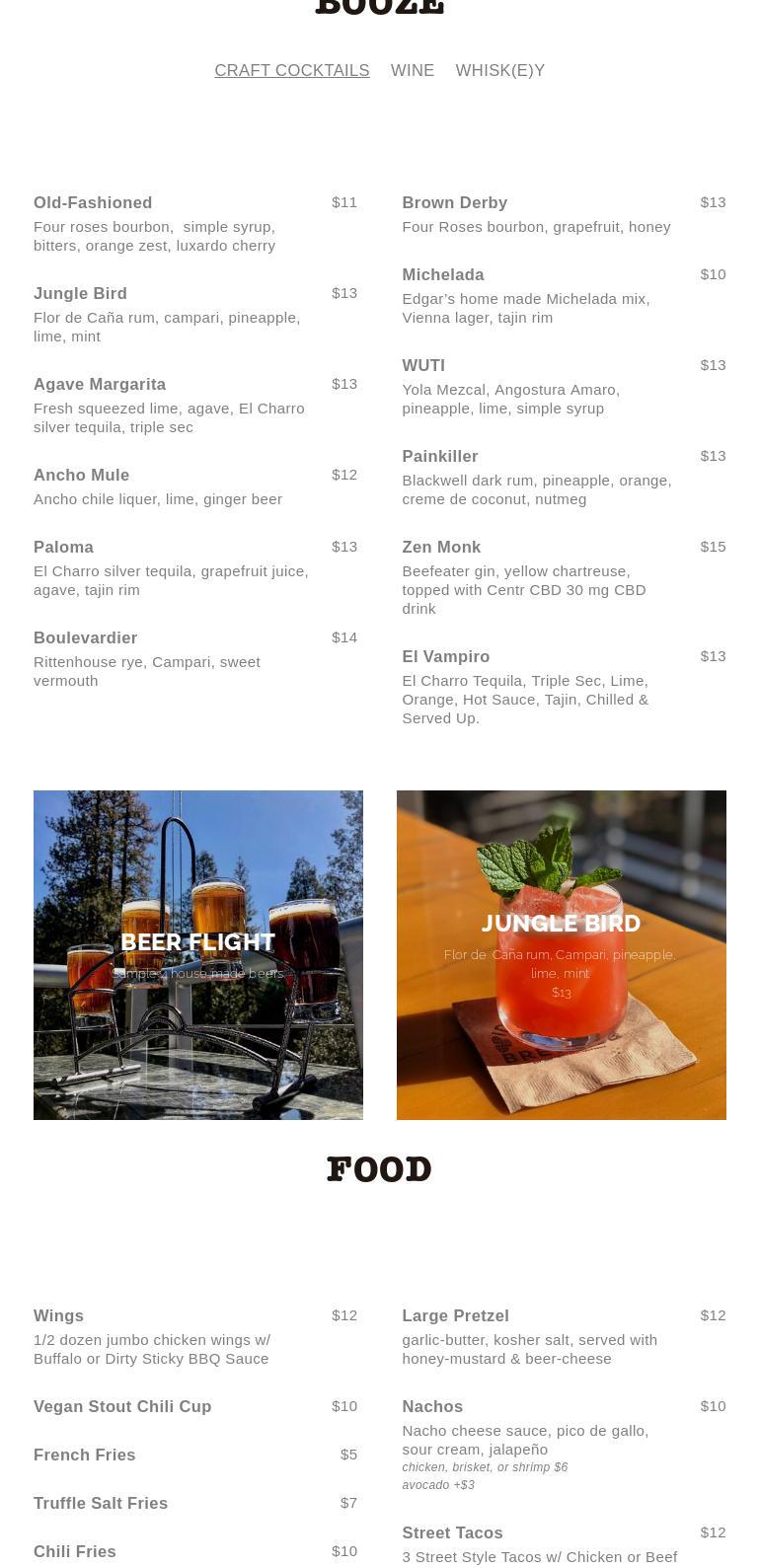
Task: Switch to the Wine tab
Action: pos(413,71)
